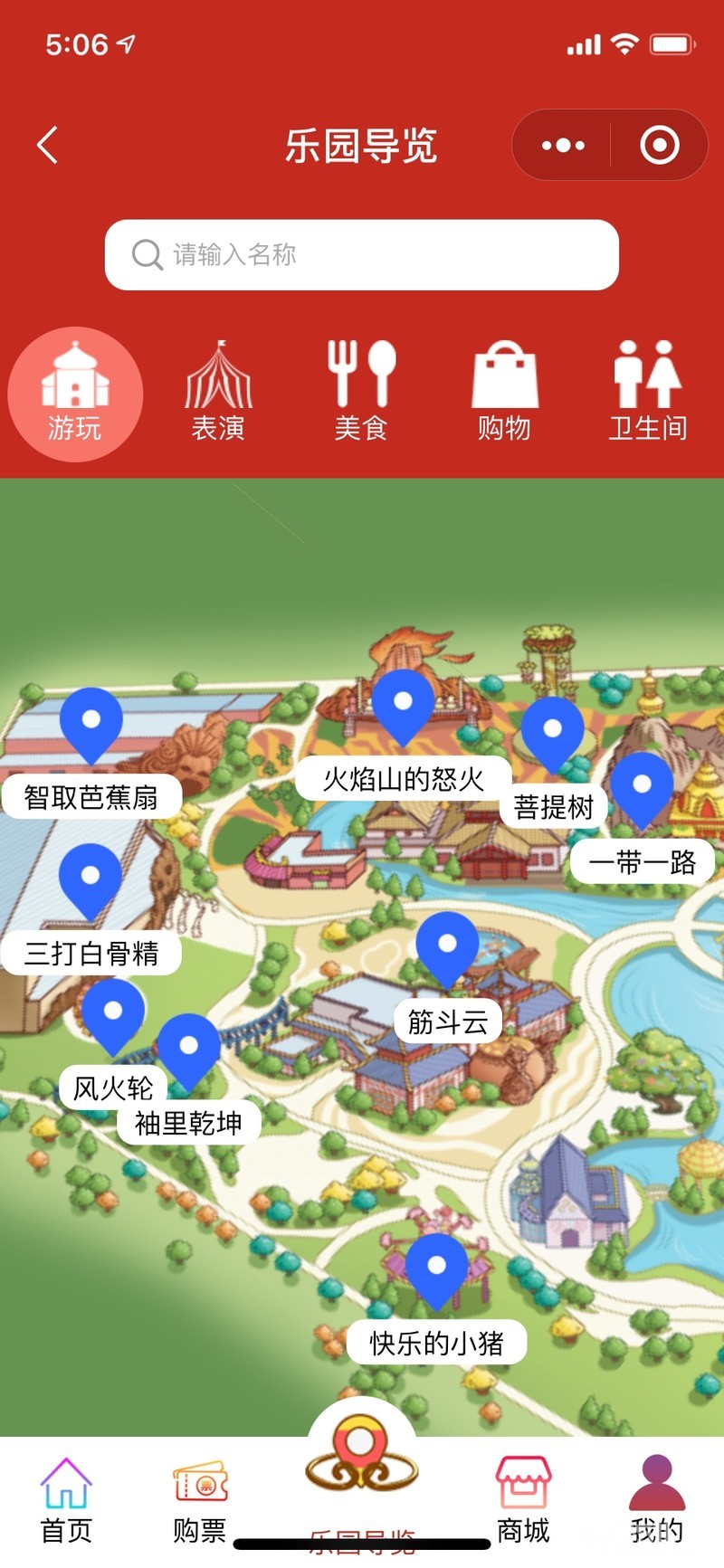The height and width of the screenshot is (1568, 724).
Task: Open the 智取芭蕉扇 map marker
Action: [x=91, y=723]
